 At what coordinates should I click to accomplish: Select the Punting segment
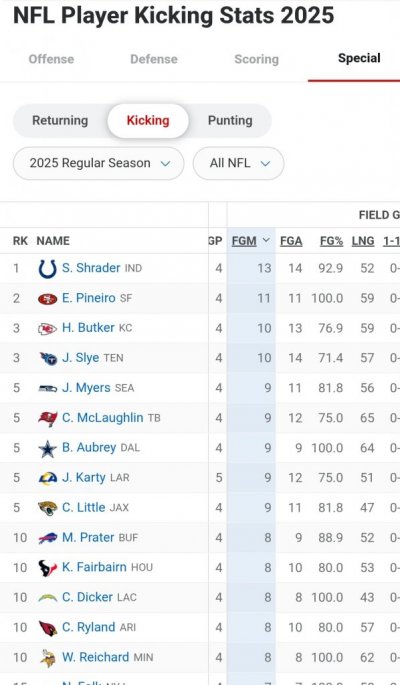pos(230,121)
